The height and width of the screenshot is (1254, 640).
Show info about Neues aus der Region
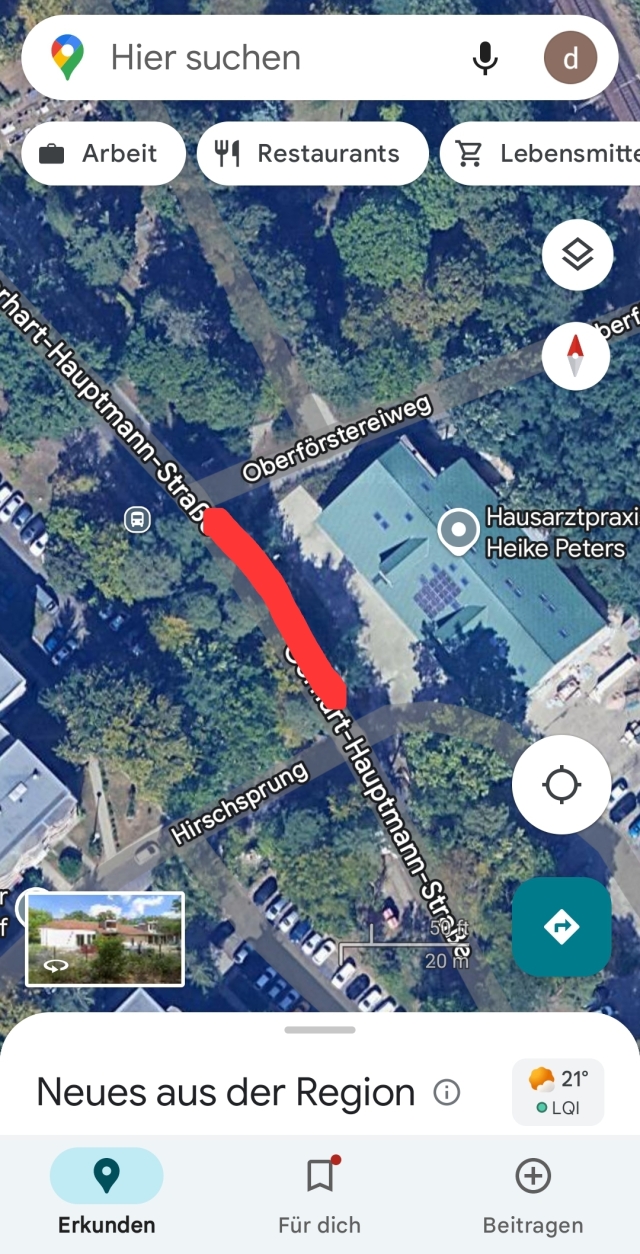click(447, 1093)
